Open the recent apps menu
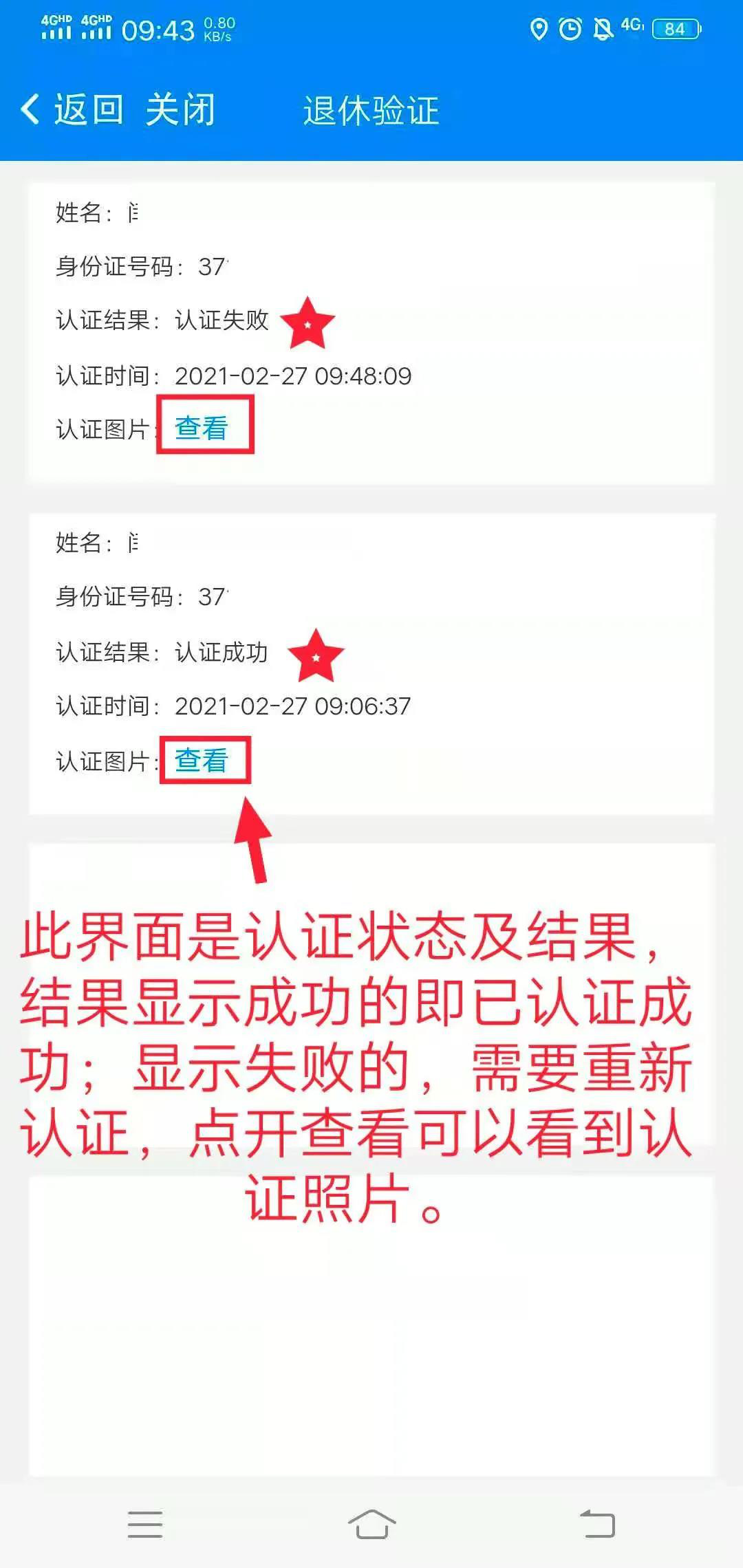The height and width of the screenshot is (1568, 743). pos(145,1525)
